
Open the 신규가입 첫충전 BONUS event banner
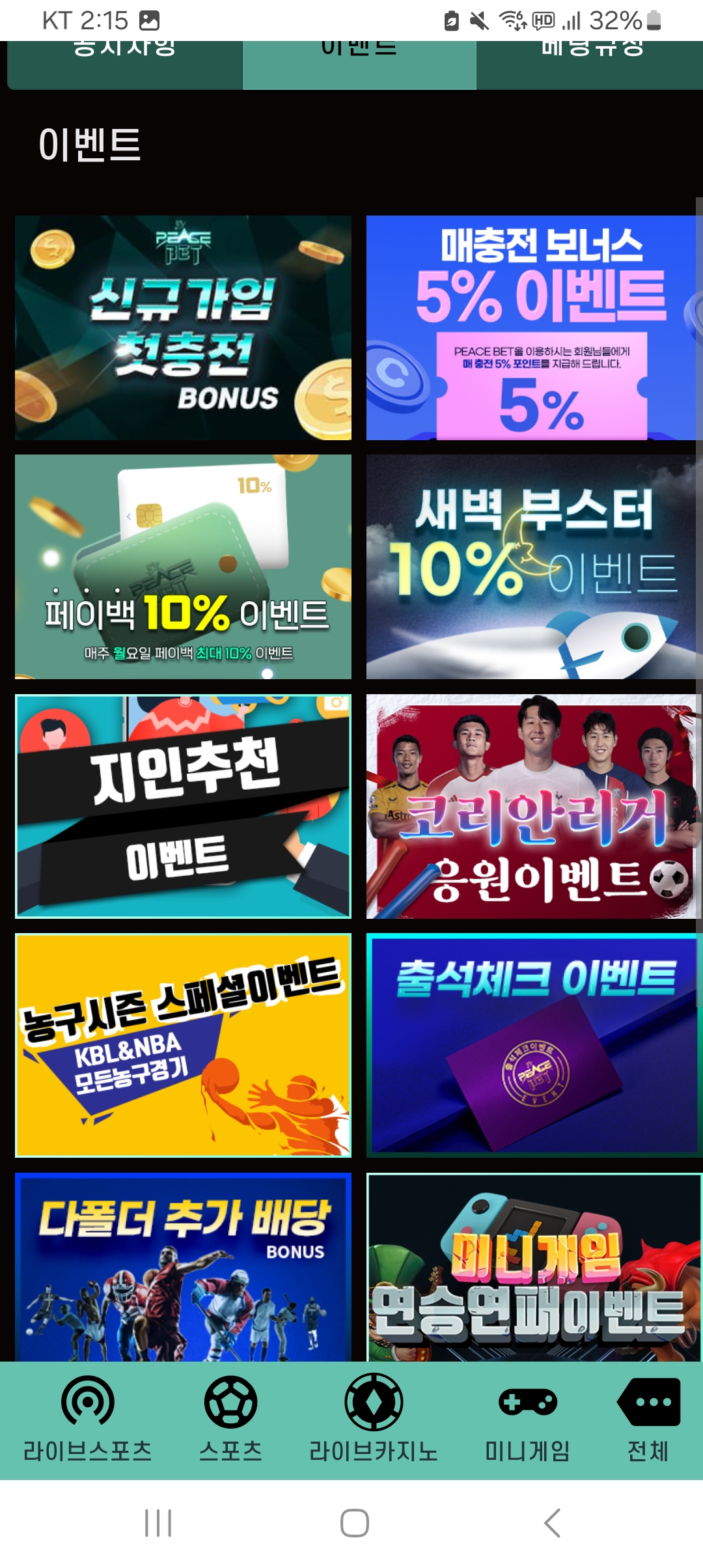(183, 328)
